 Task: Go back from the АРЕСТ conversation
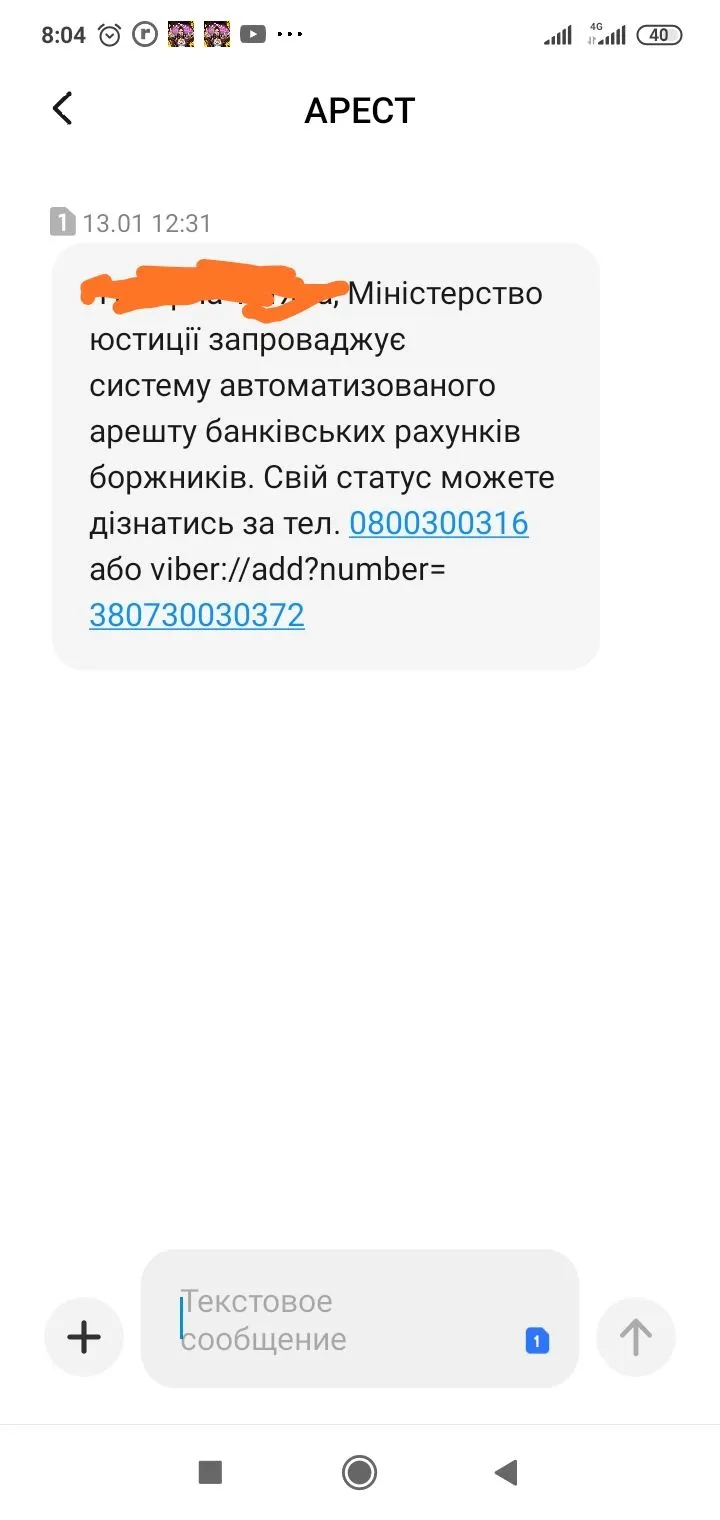pos(62,108)
